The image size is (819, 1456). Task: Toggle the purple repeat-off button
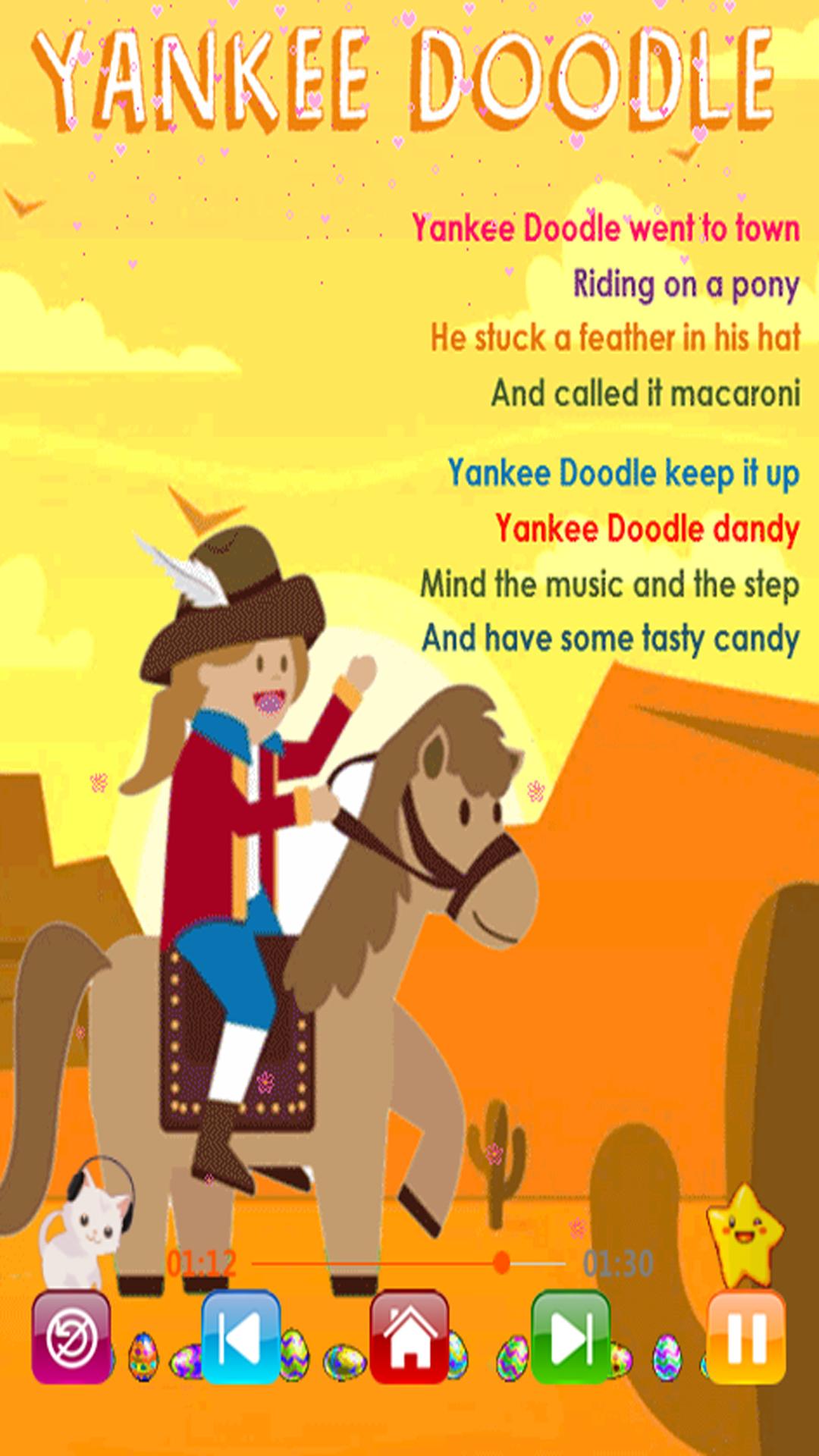(x=71, y=1337)
